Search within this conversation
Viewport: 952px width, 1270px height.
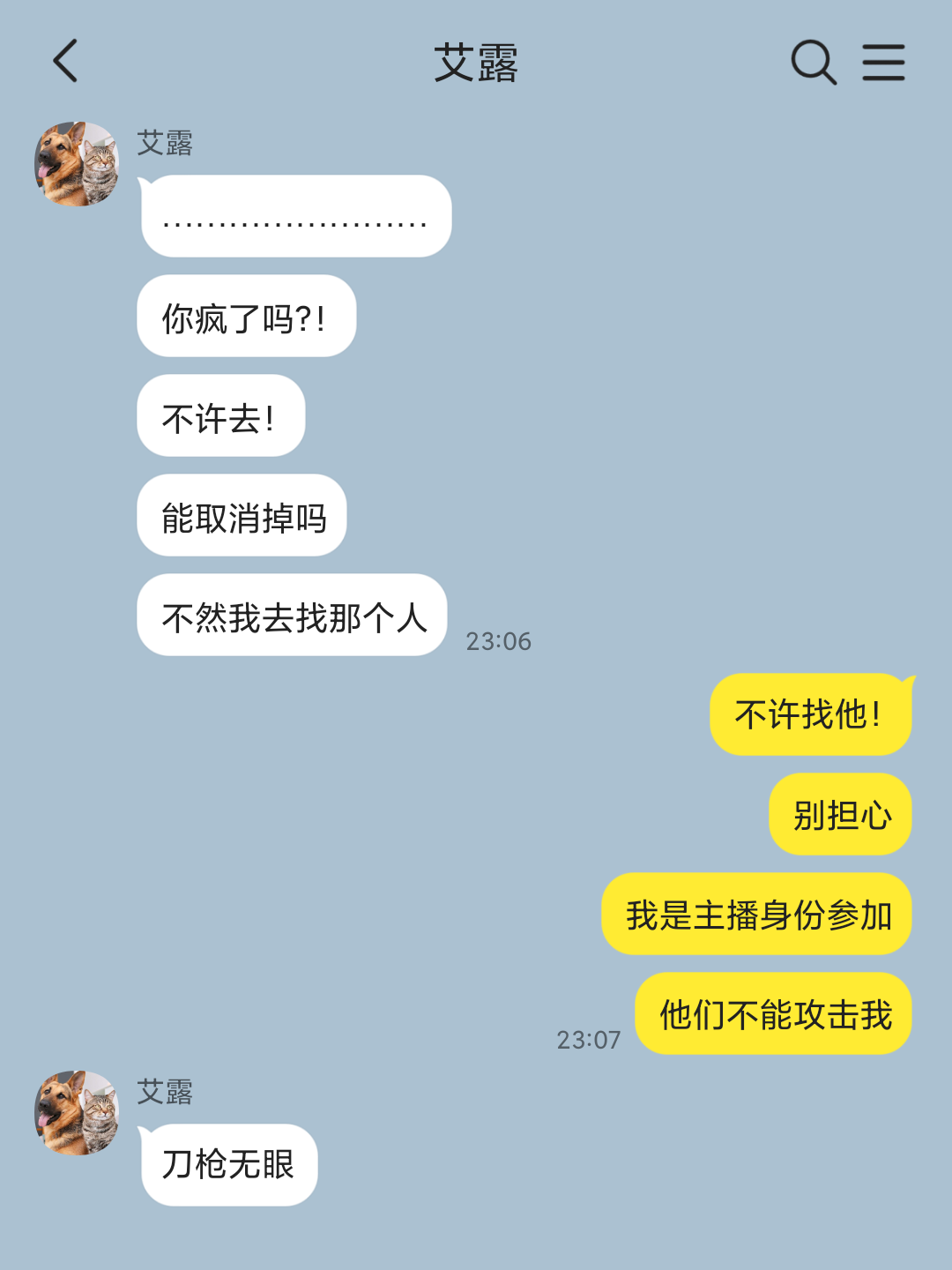tap(813, 62)
